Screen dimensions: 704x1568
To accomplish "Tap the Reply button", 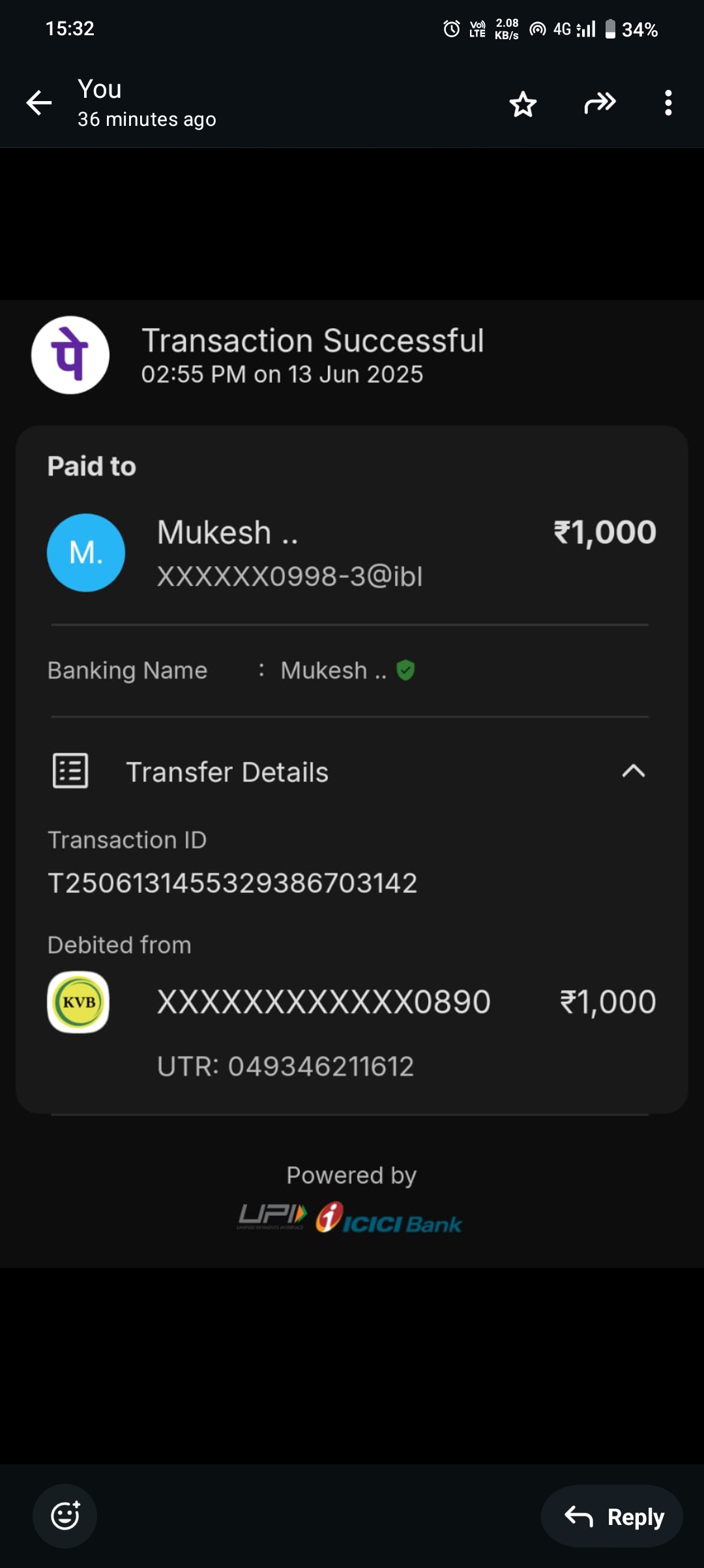I will (x=612, y=1516).
